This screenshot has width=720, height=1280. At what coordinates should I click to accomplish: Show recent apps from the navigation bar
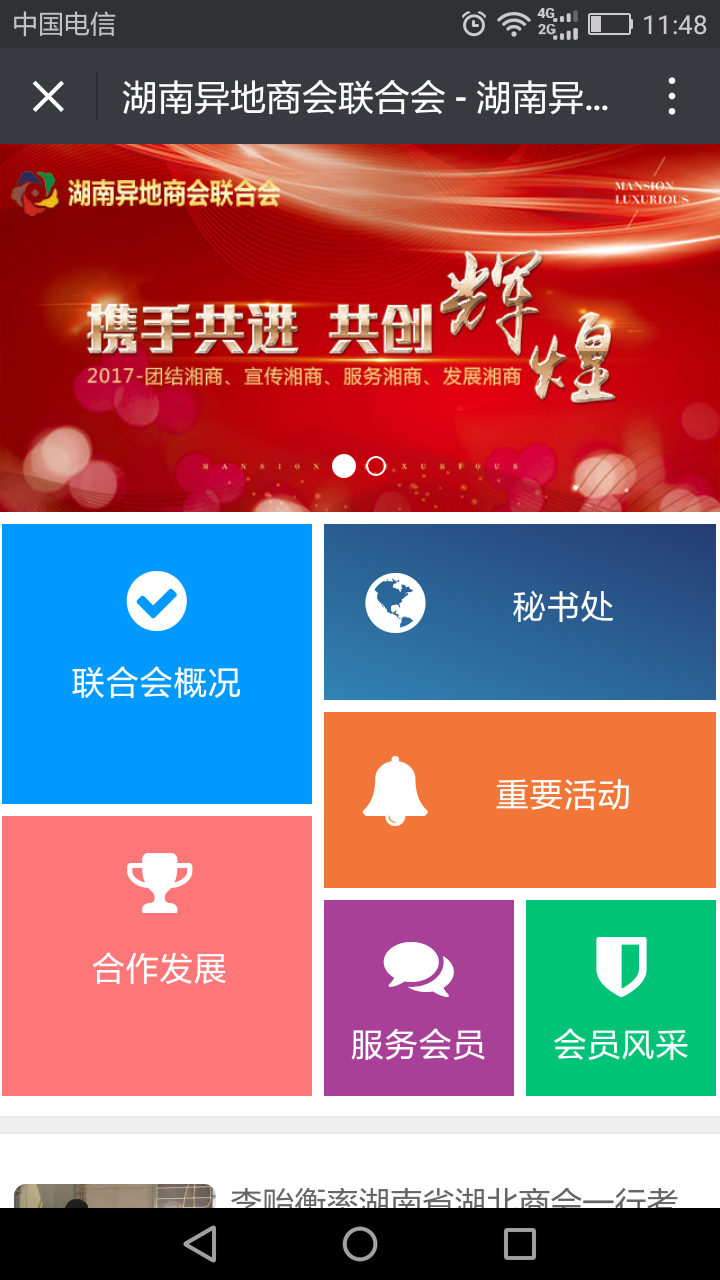point(520,1244)
